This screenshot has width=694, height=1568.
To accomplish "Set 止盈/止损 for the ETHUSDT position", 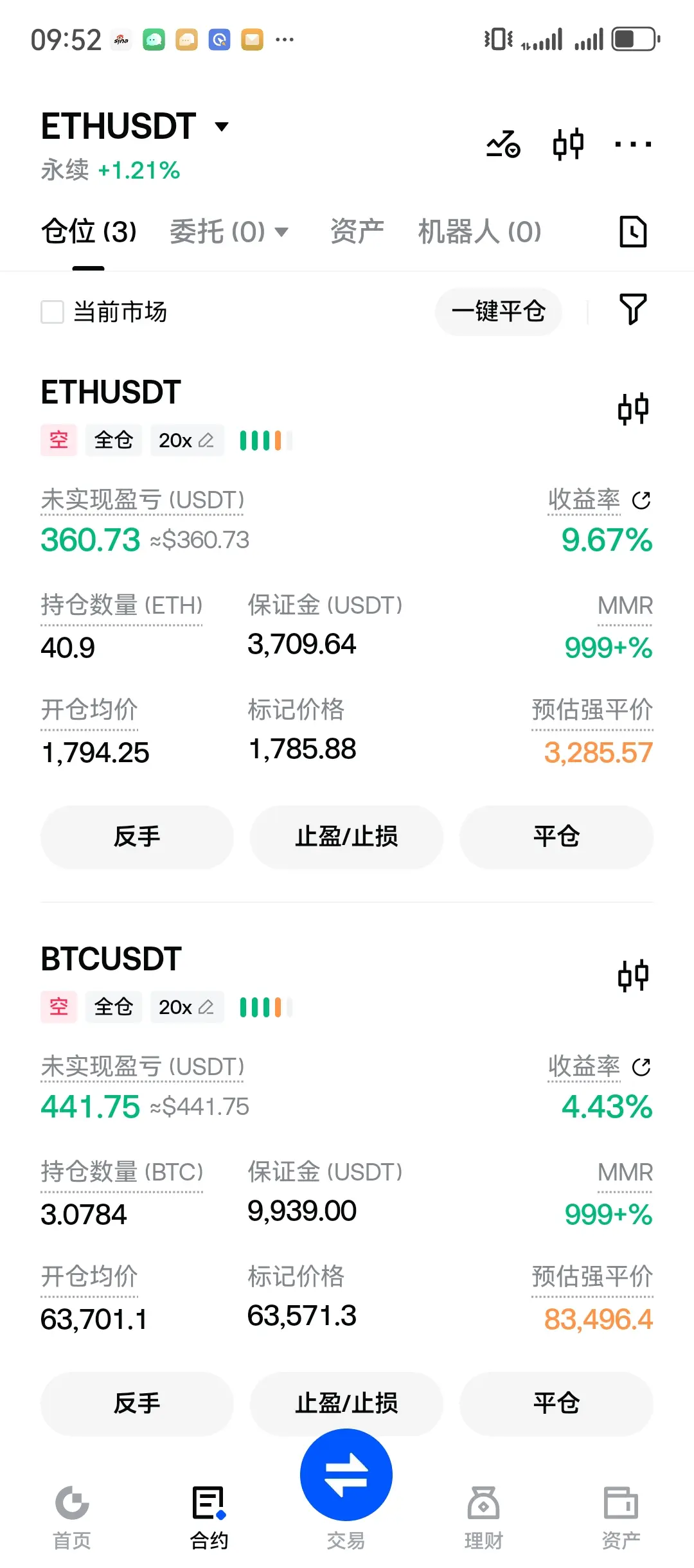I will coord(346,837).
